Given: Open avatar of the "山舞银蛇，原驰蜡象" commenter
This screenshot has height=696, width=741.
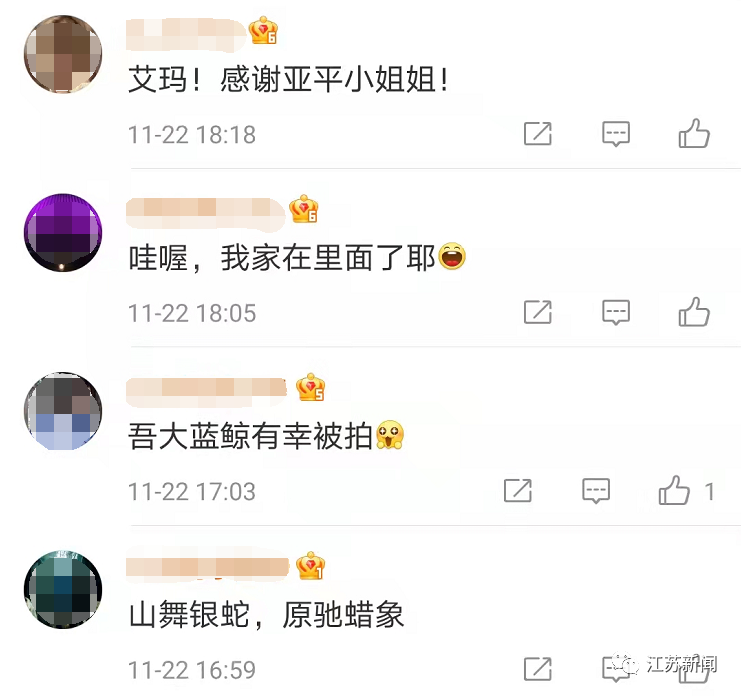Looking at the screenshot, I should click(63, 589).
